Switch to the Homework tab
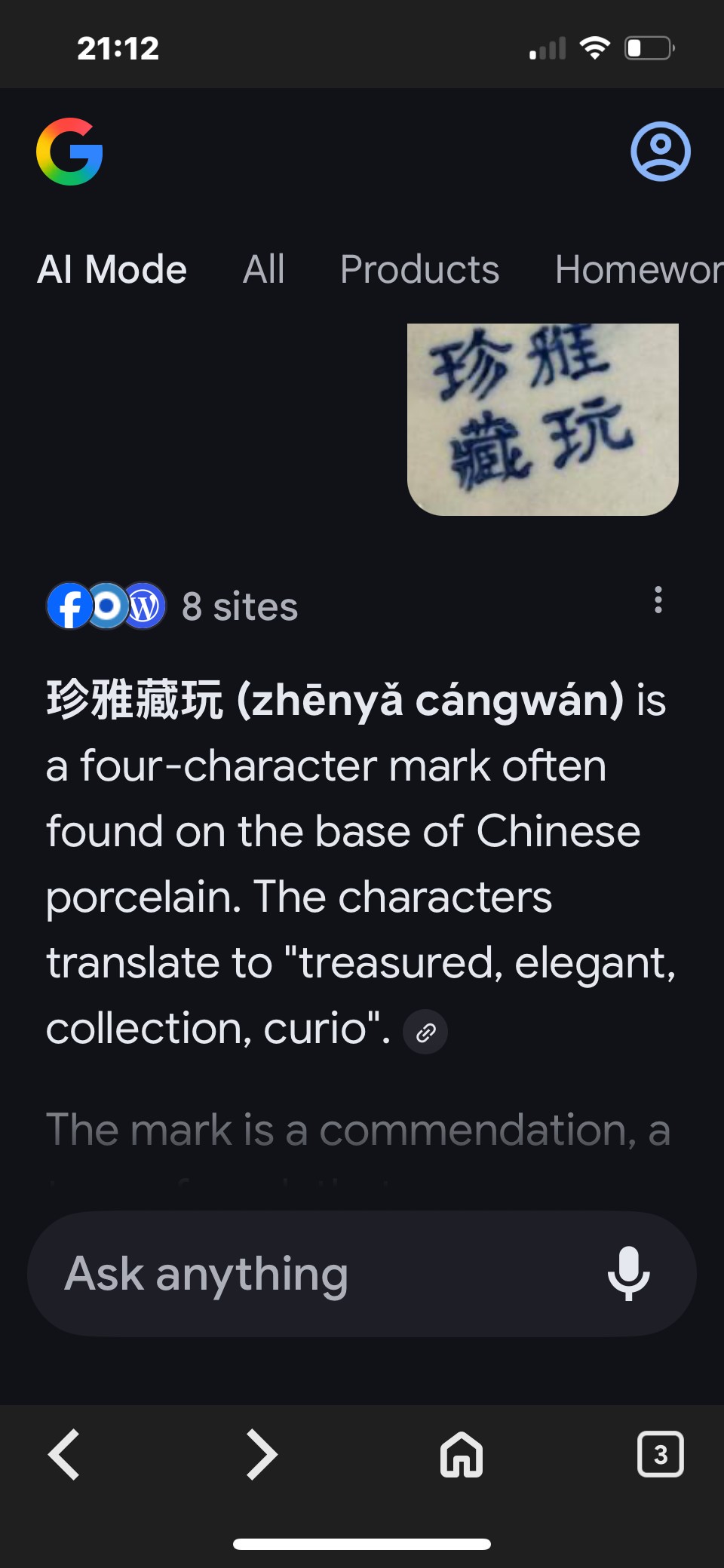 tap(638, 269)
